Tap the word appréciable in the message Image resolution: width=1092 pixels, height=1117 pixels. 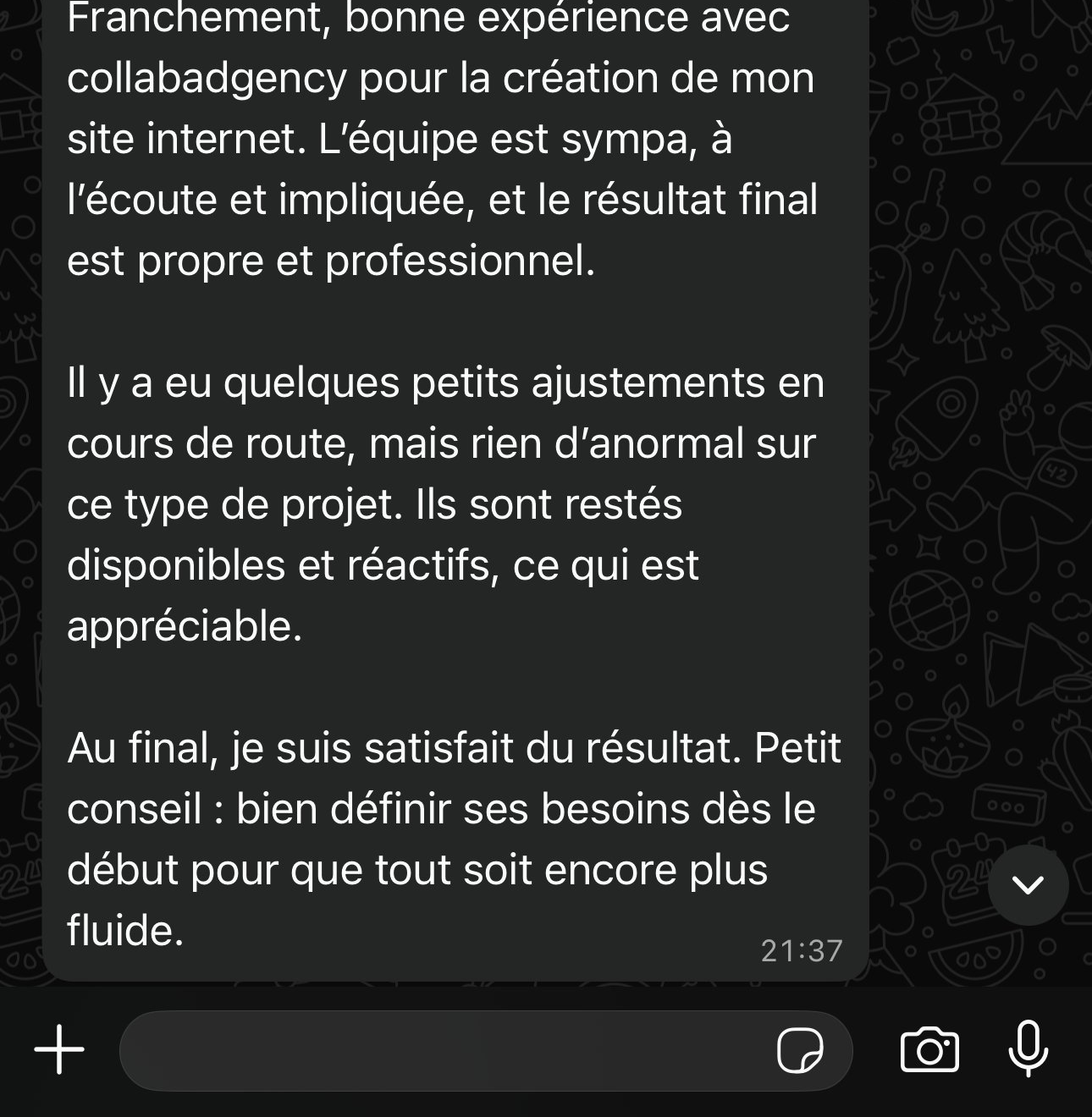[186, 626]
